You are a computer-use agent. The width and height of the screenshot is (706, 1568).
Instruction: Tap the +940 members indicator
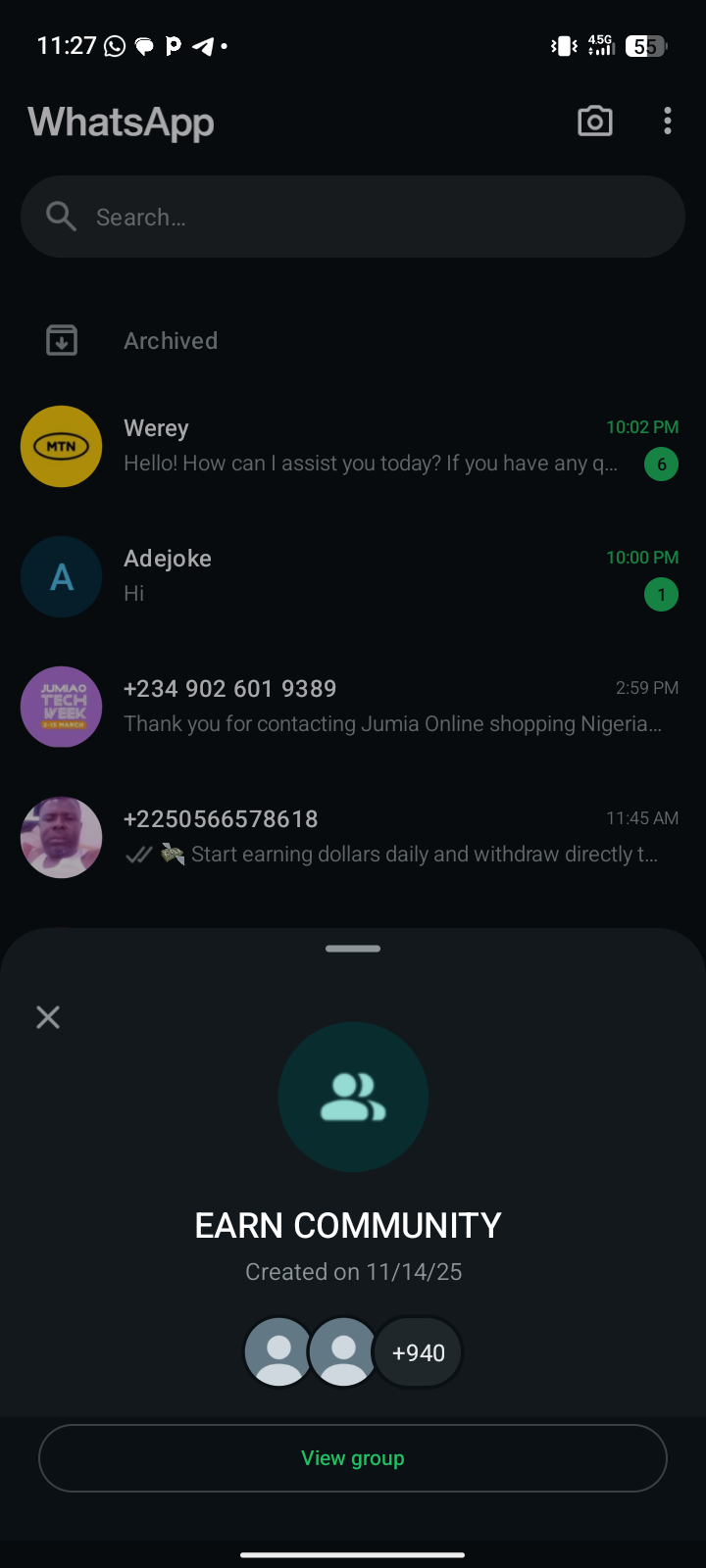tap(419, 1352)
